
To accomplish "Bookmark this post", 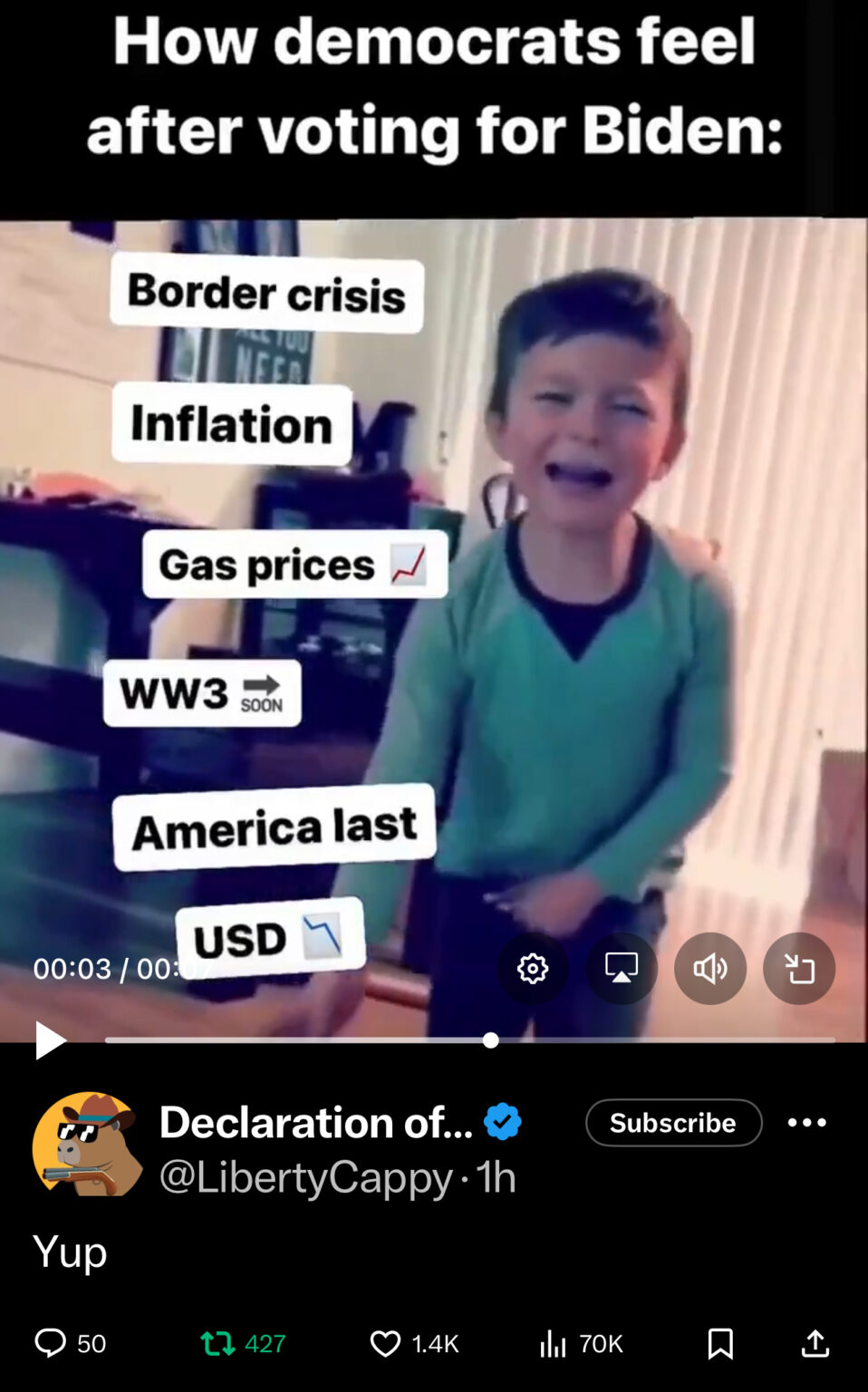I will 720,1343.
